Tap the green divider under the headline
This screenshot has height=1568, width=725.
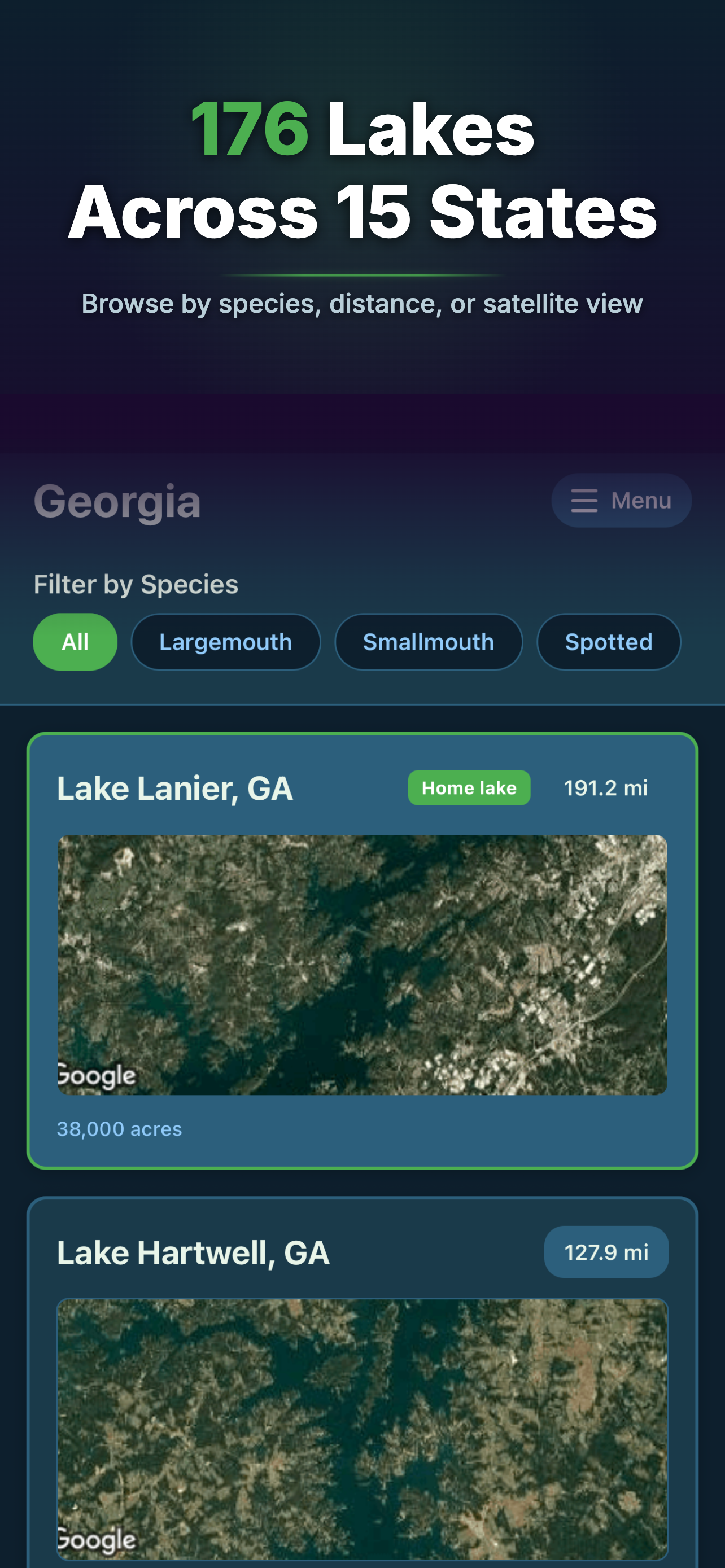pyautogui.click(x=362, y=275)
